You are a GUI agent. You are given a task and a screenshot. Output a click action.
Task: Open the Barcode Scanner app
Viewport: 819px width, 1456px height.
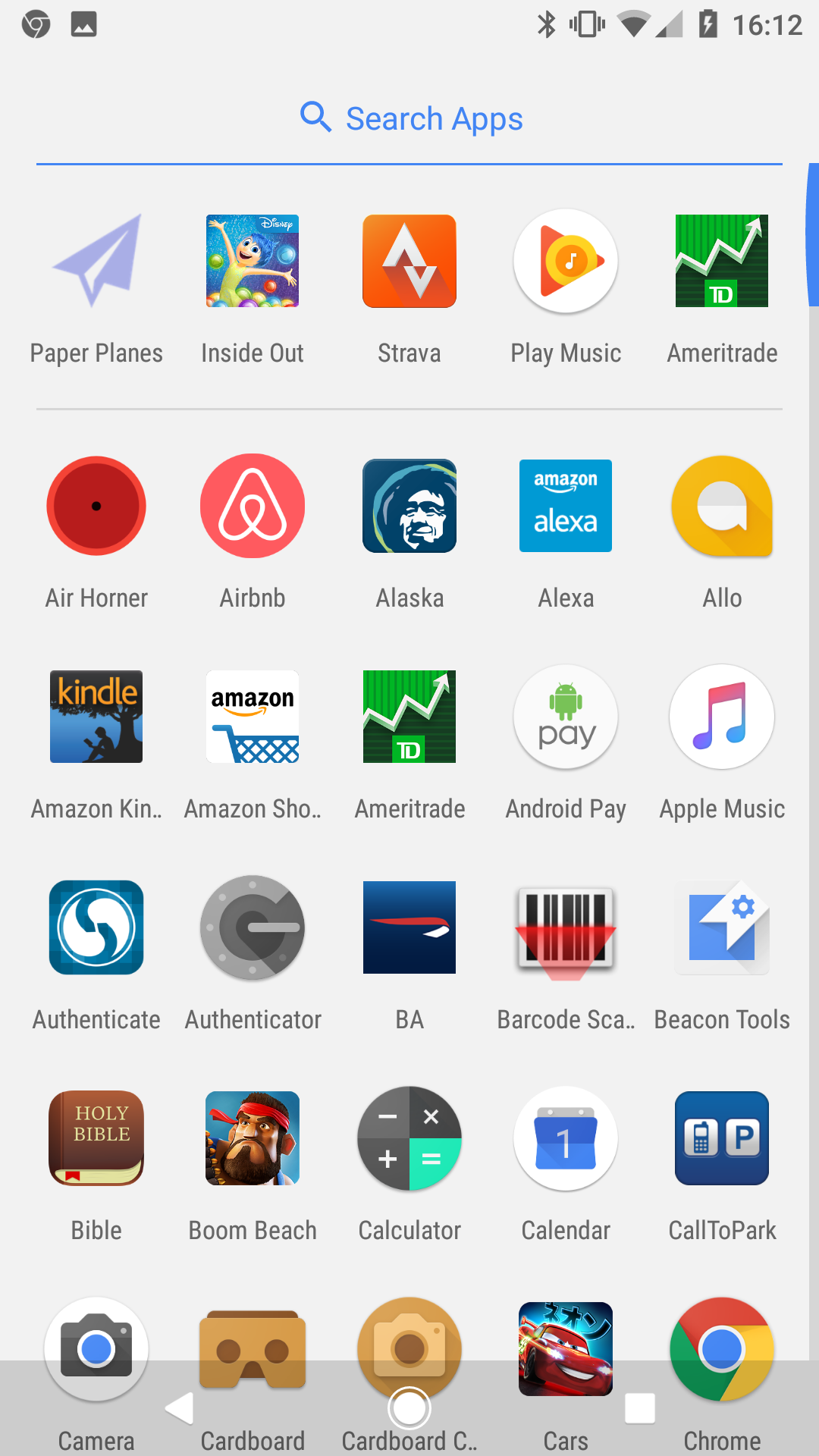tap(566, 927)
